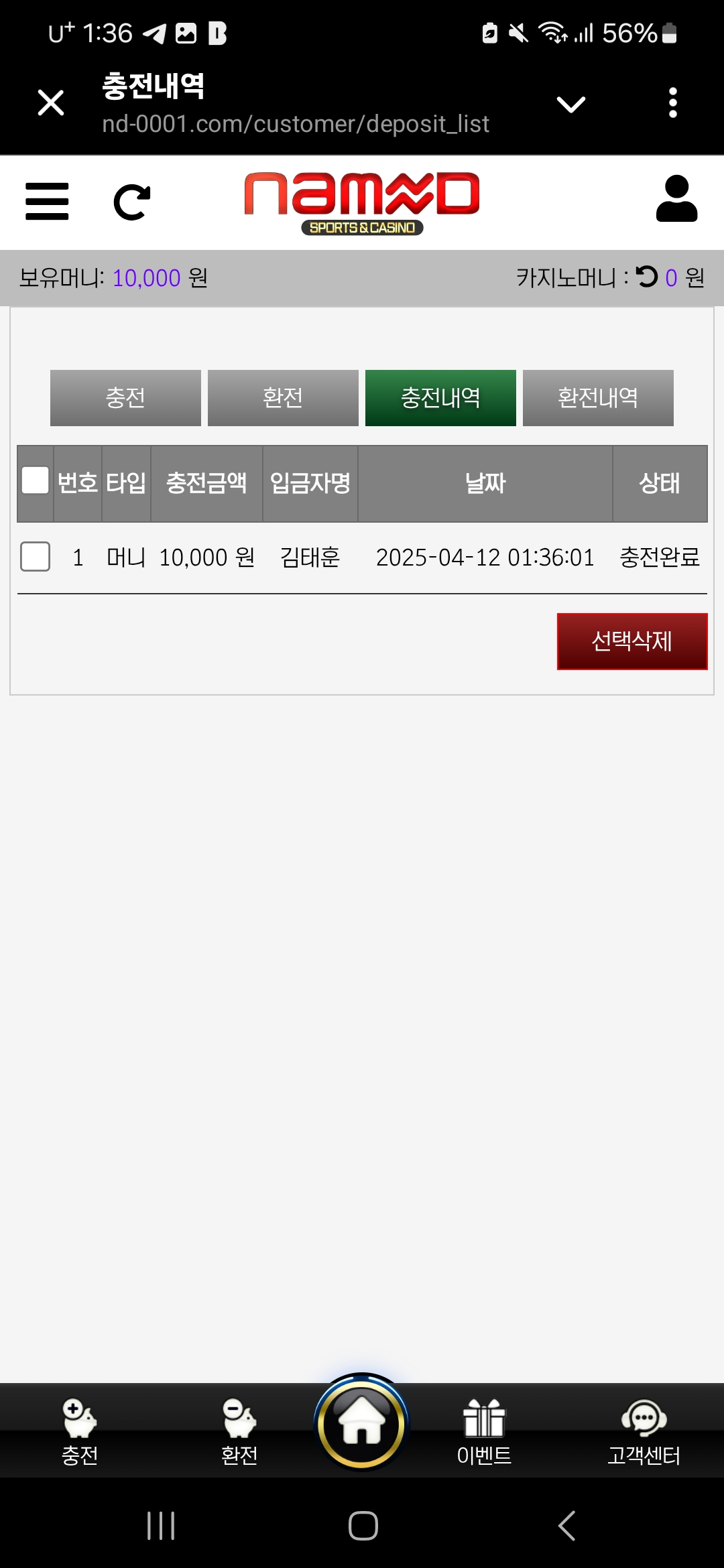
Task: Open 환전 in the bottom navigation
Action: tap(239, 1432)
